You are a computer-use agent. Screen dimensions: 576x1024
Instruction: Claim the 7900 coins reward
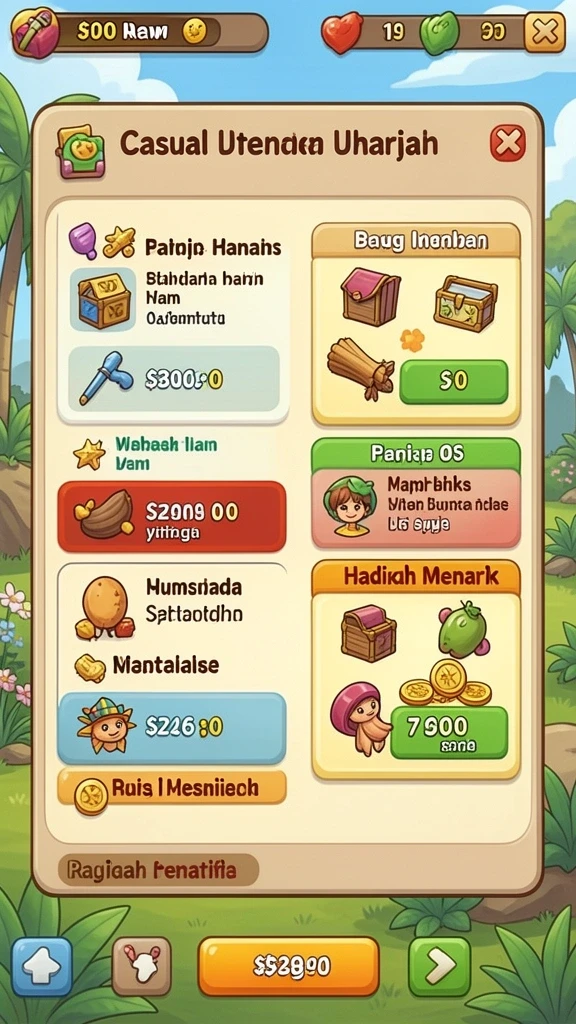tap(448, 732)
